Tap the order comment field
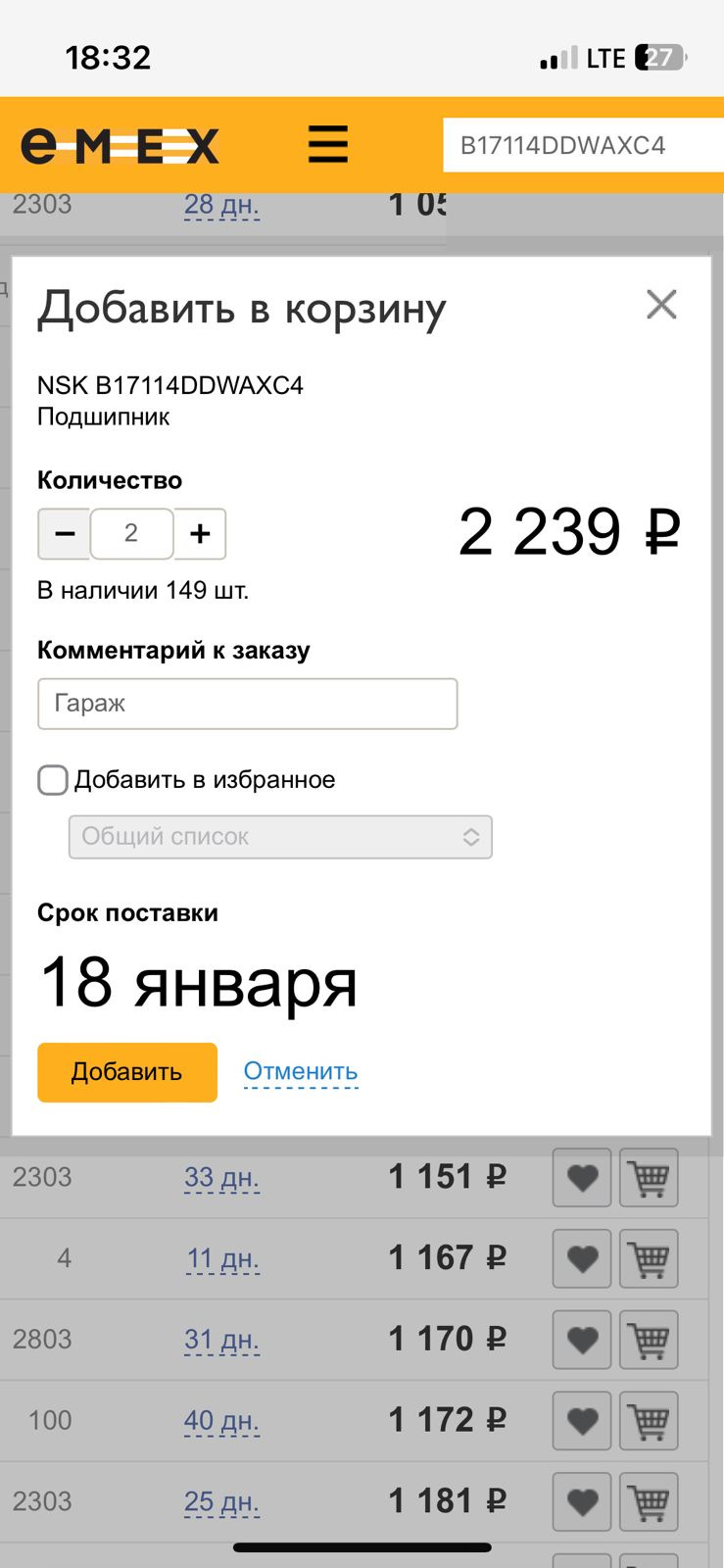The width and height of the screenshot is (724, 1568). [247, 704]
